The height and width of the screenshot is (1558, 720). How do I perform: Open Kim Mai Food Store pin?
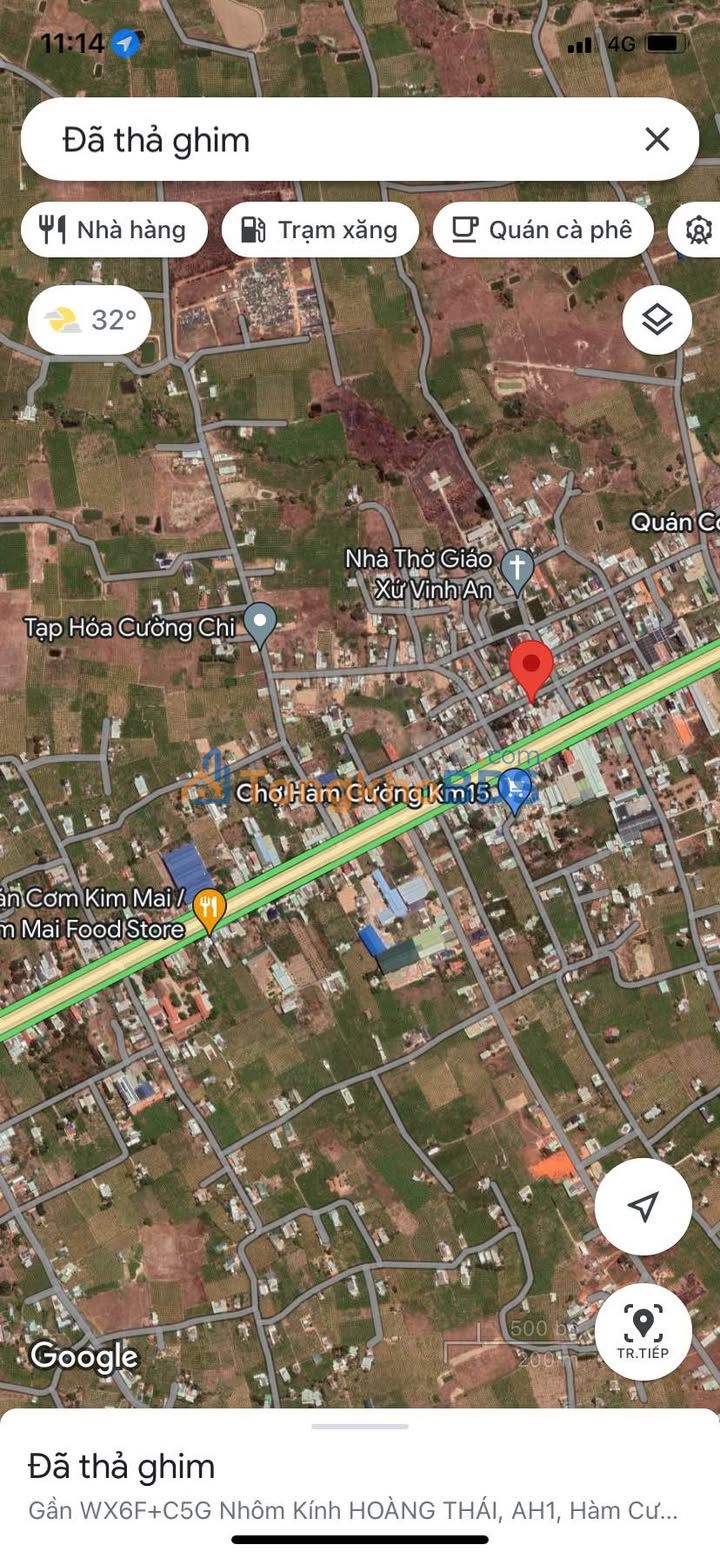coord(209,909)
